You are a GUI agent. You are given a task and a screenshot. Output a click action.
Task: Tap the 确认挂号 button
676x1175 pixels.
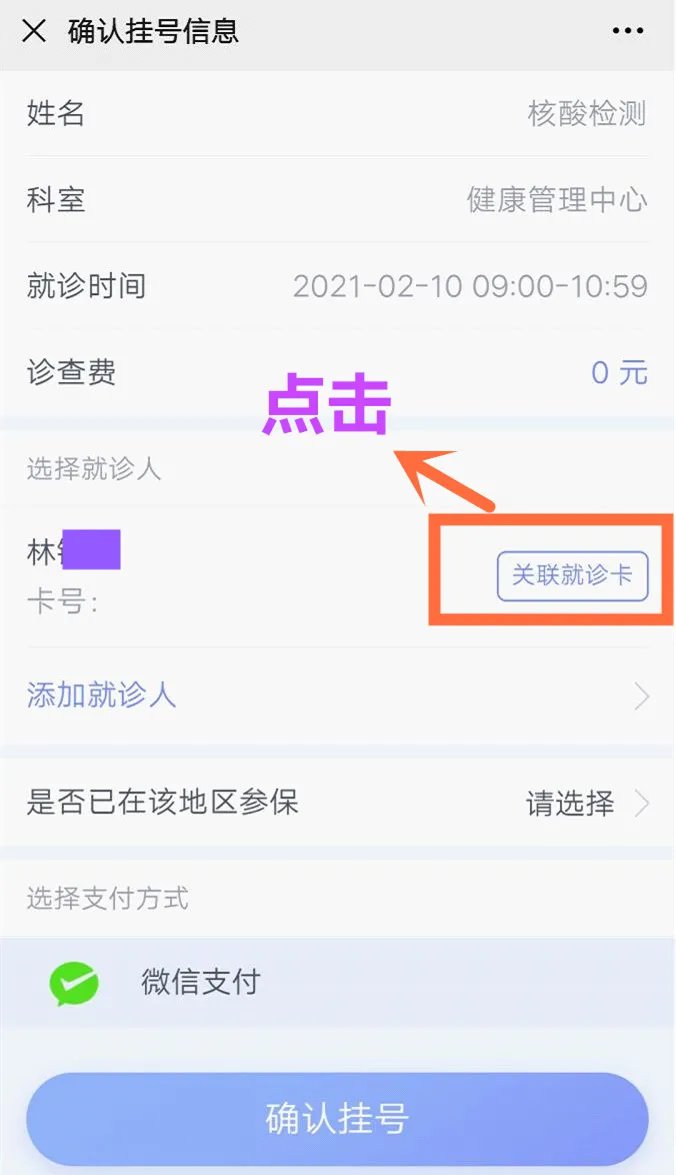tap(338, 1119)
